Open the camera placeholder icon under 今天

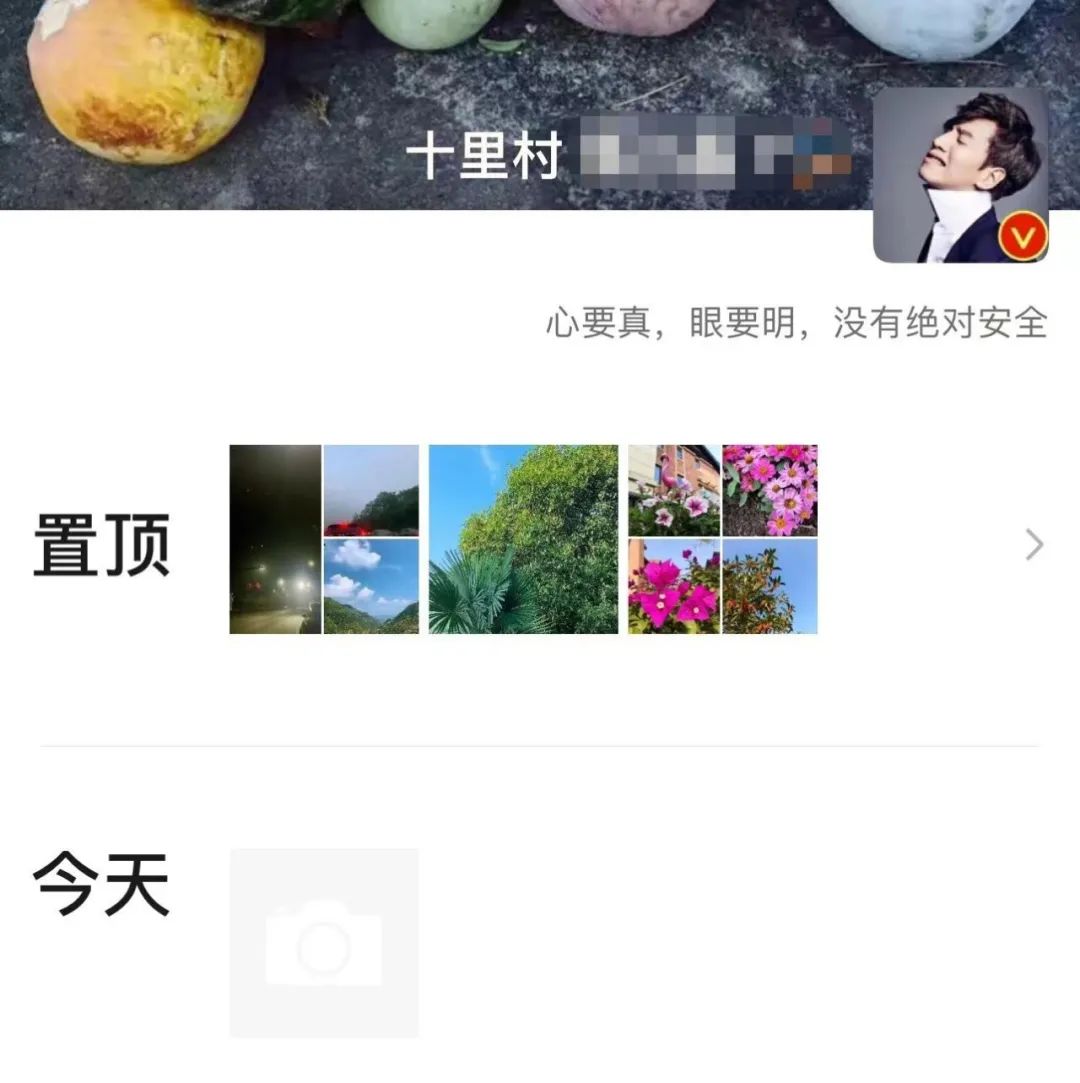[322, 945]
